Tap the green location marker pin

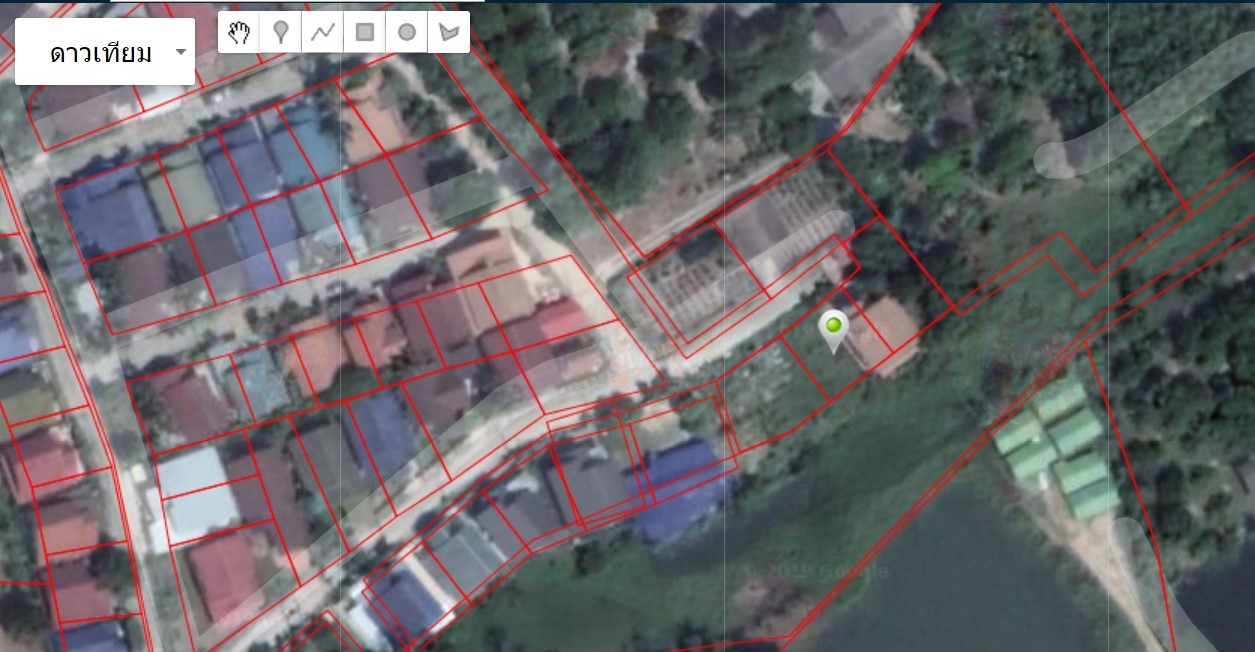coord(833,328)
